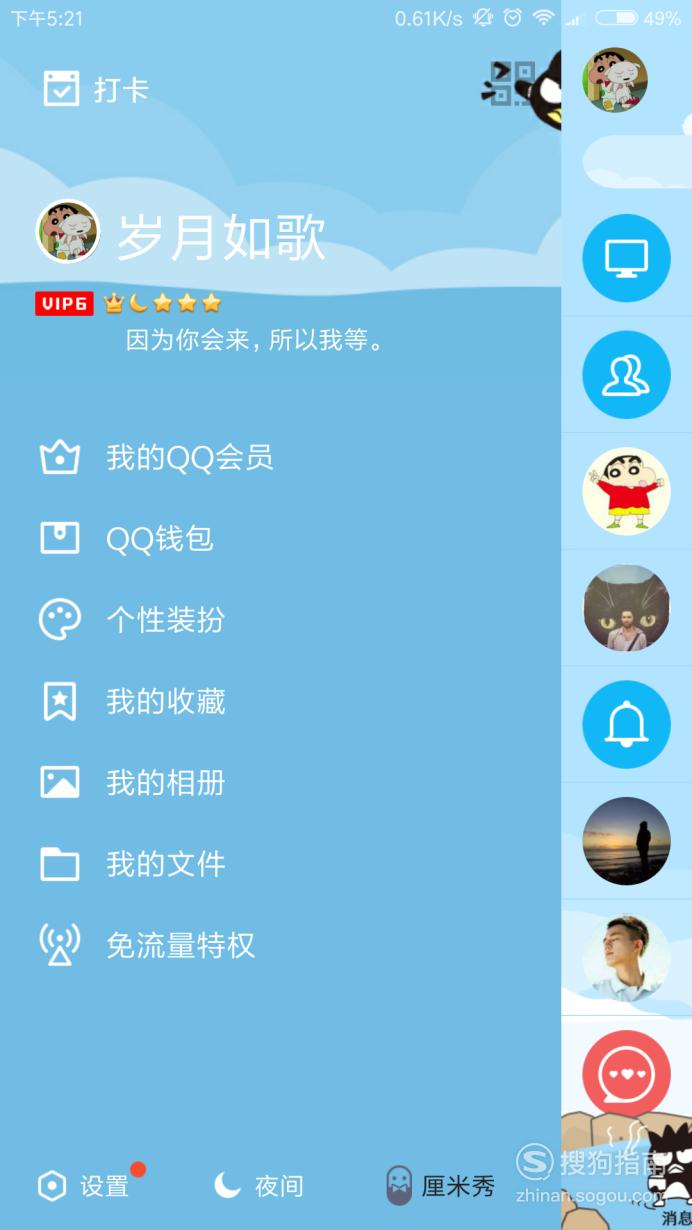Open 设置 settings

[84, 1186]
